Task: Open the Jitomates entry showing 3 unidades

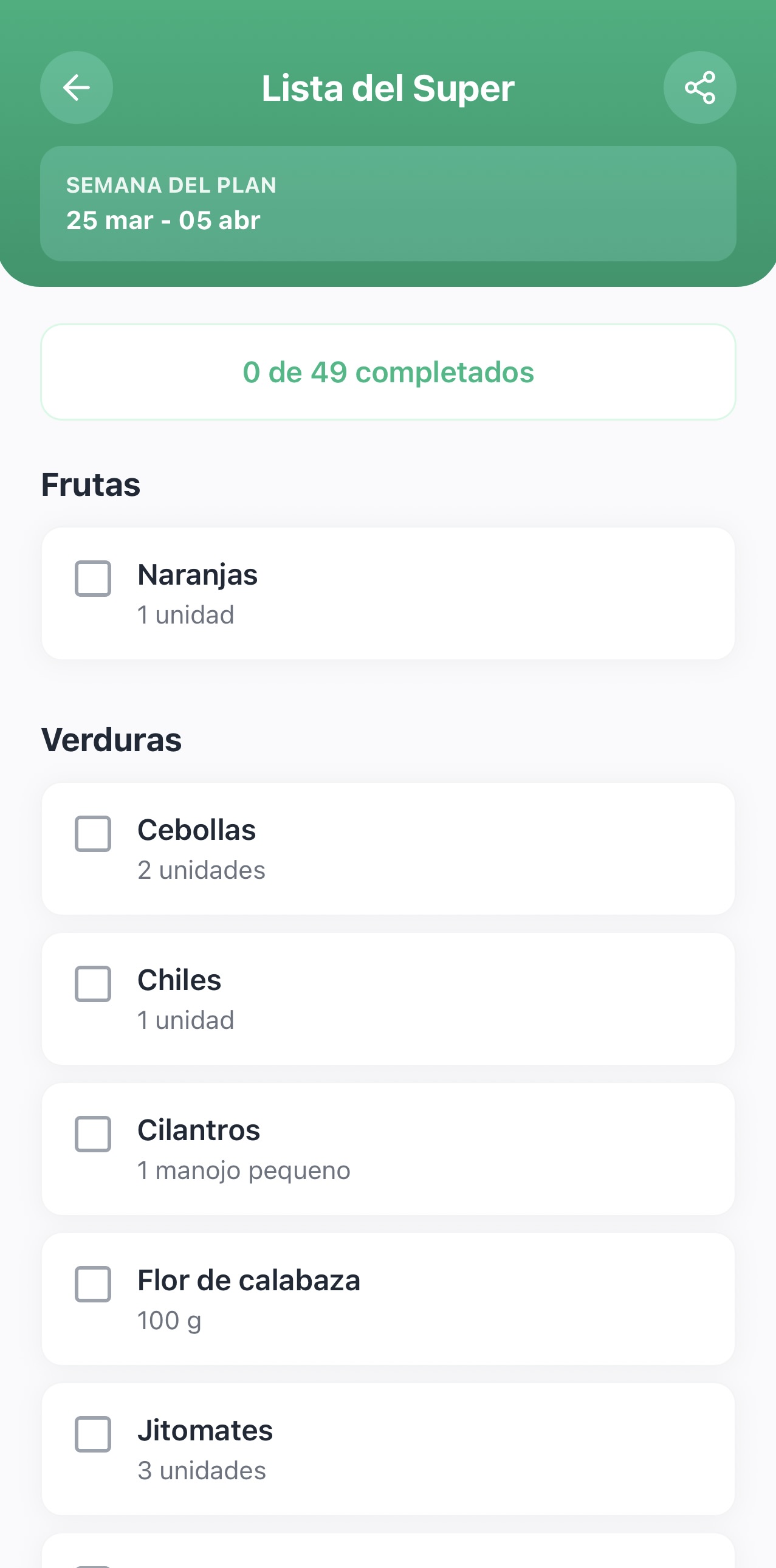Action: (x=388, y=1449)
